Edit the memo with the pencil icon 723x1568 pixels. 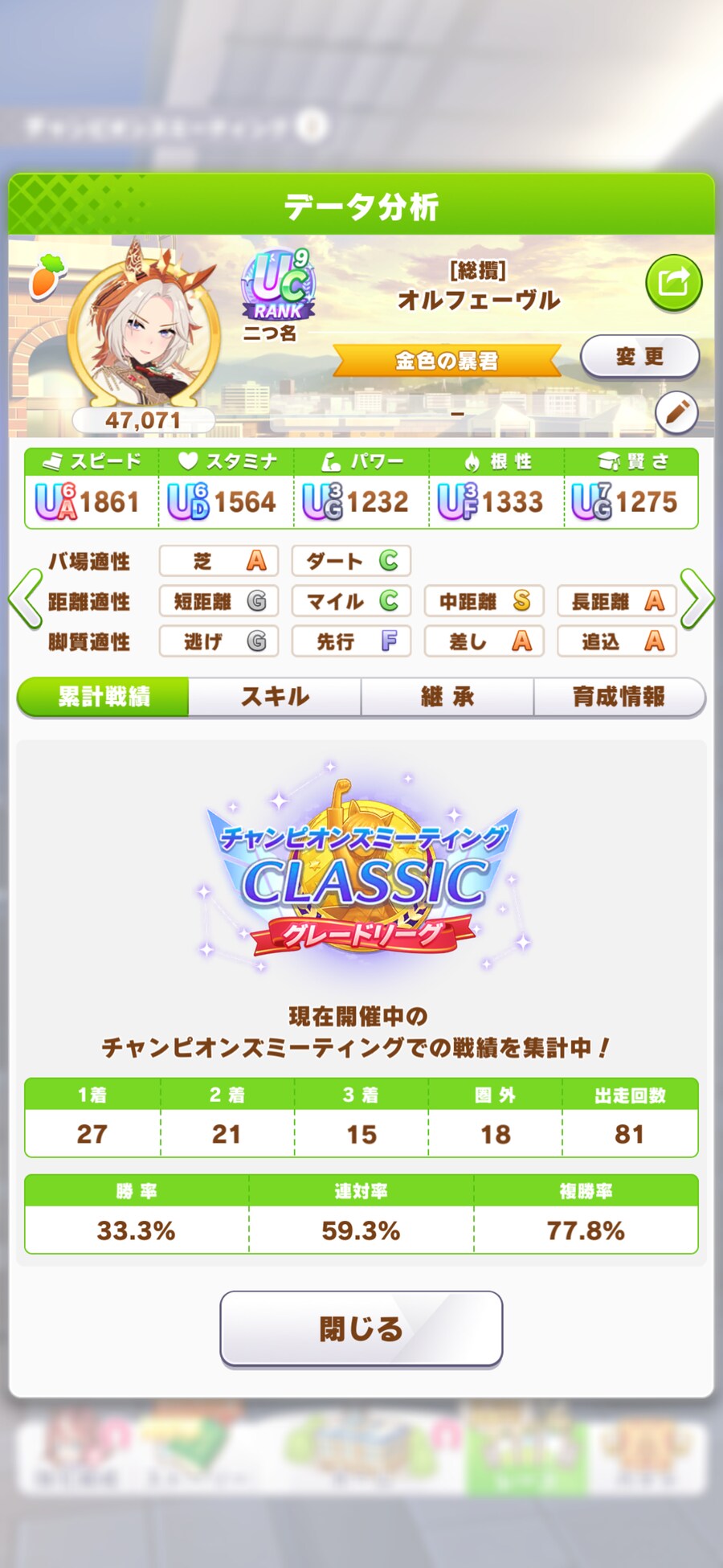[x=676, y=412]
